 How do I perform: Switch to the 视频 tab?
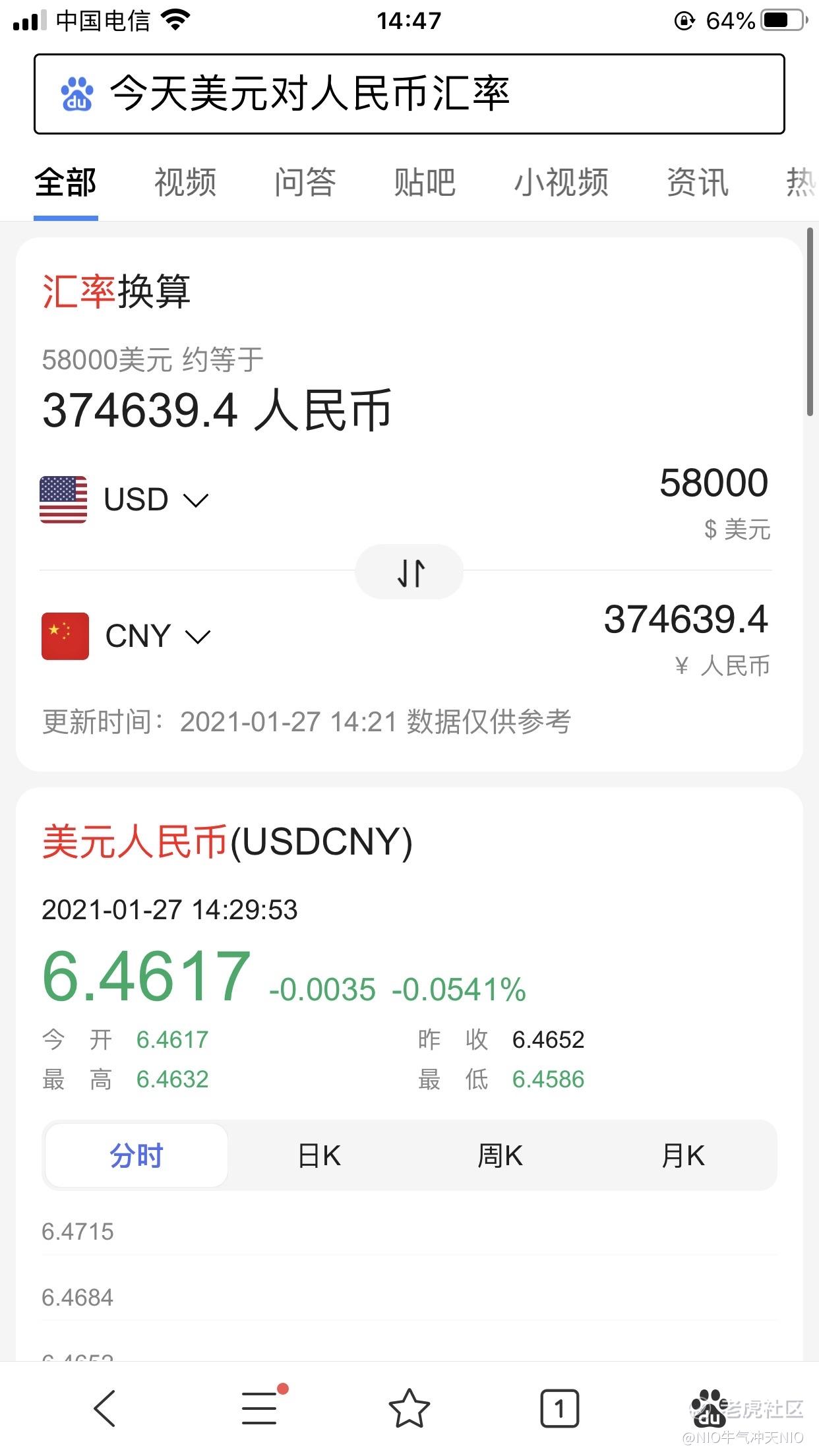[185, 183]
